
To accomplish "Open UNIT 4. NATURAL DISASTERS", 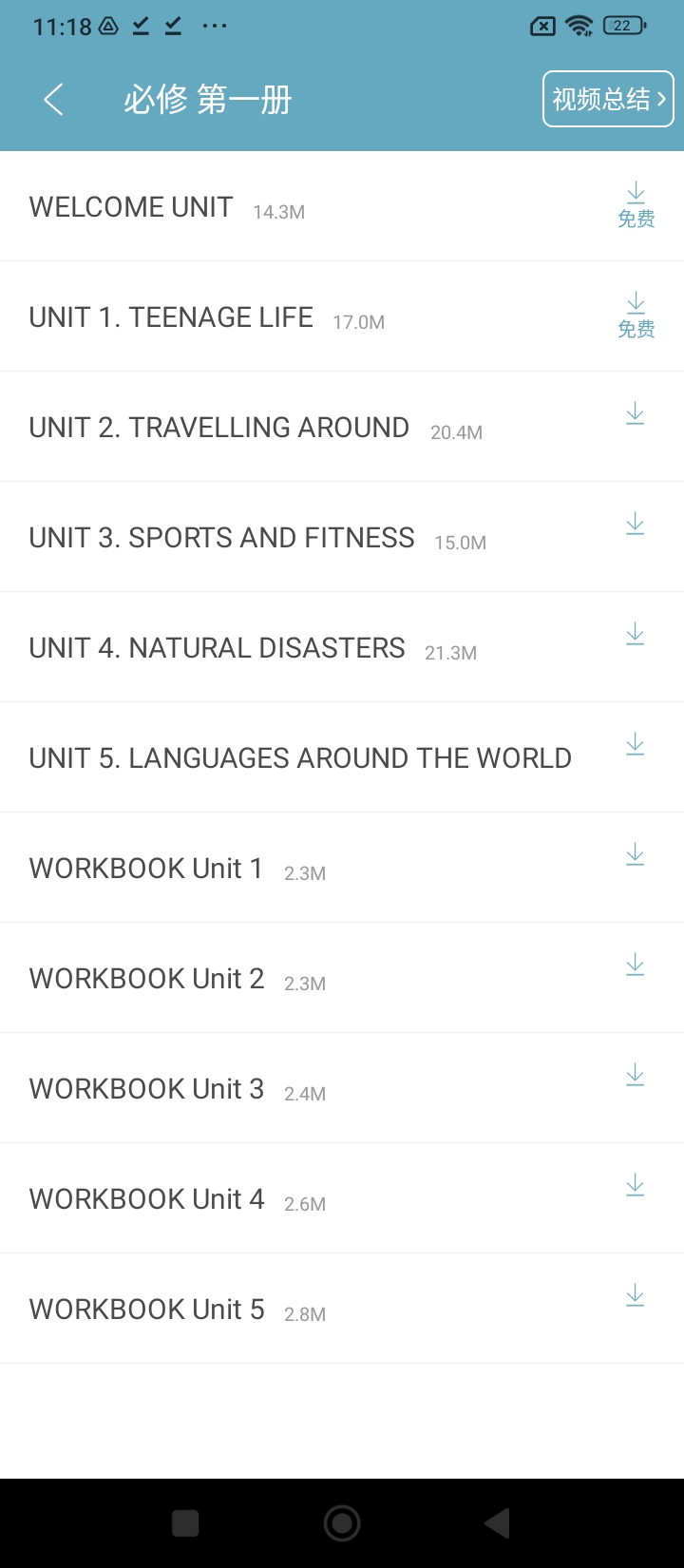I will [x=217, y=648].
